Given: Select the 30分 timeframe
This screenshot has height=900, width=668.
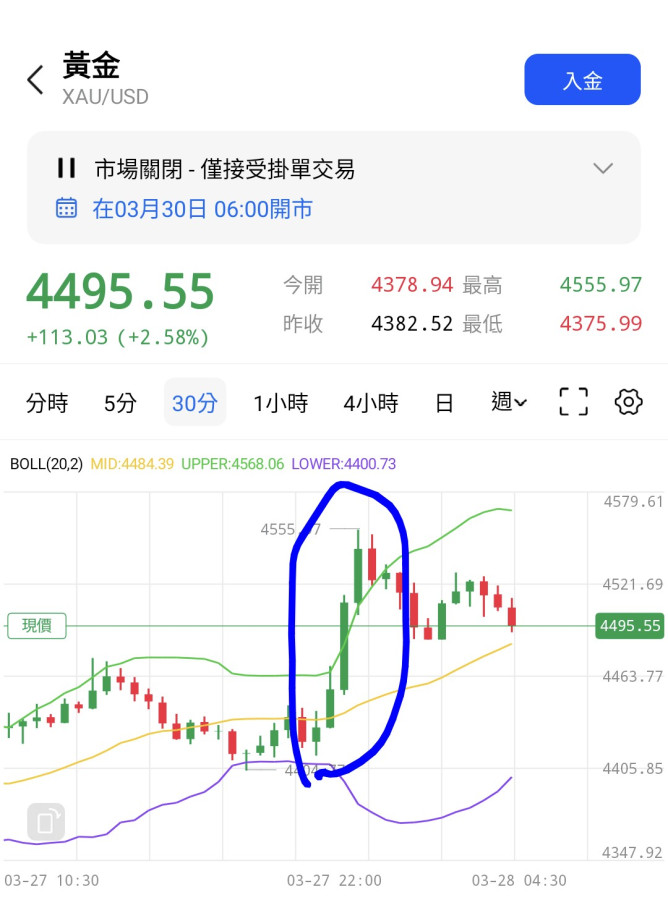Looking at the screenshot, I should pos(194,403).
